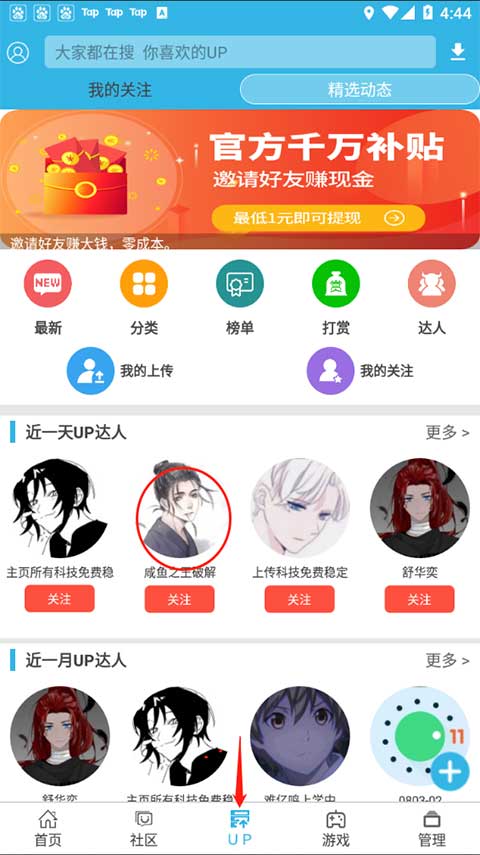Open 分类 categories
This screenshot has height=855, width=480.
click(144, 298)
